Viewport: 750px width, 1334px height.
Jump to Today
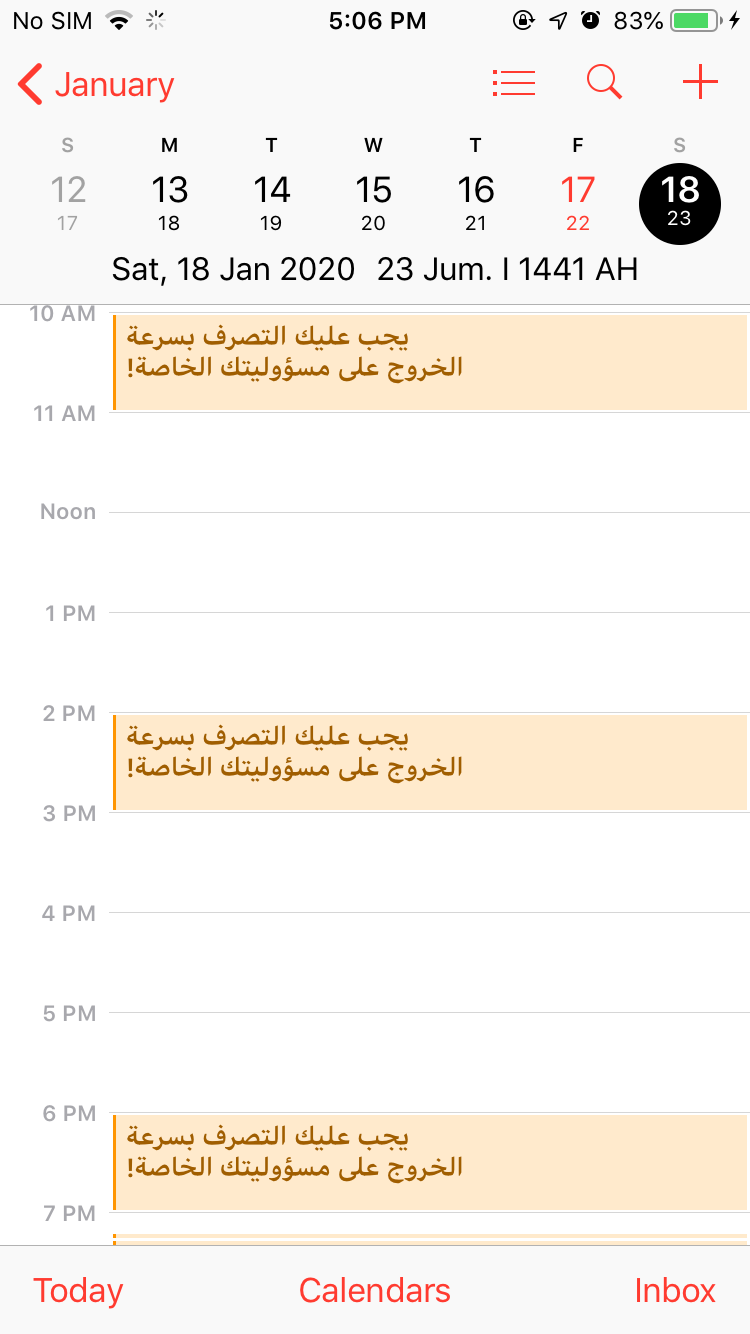point(78,1290)
